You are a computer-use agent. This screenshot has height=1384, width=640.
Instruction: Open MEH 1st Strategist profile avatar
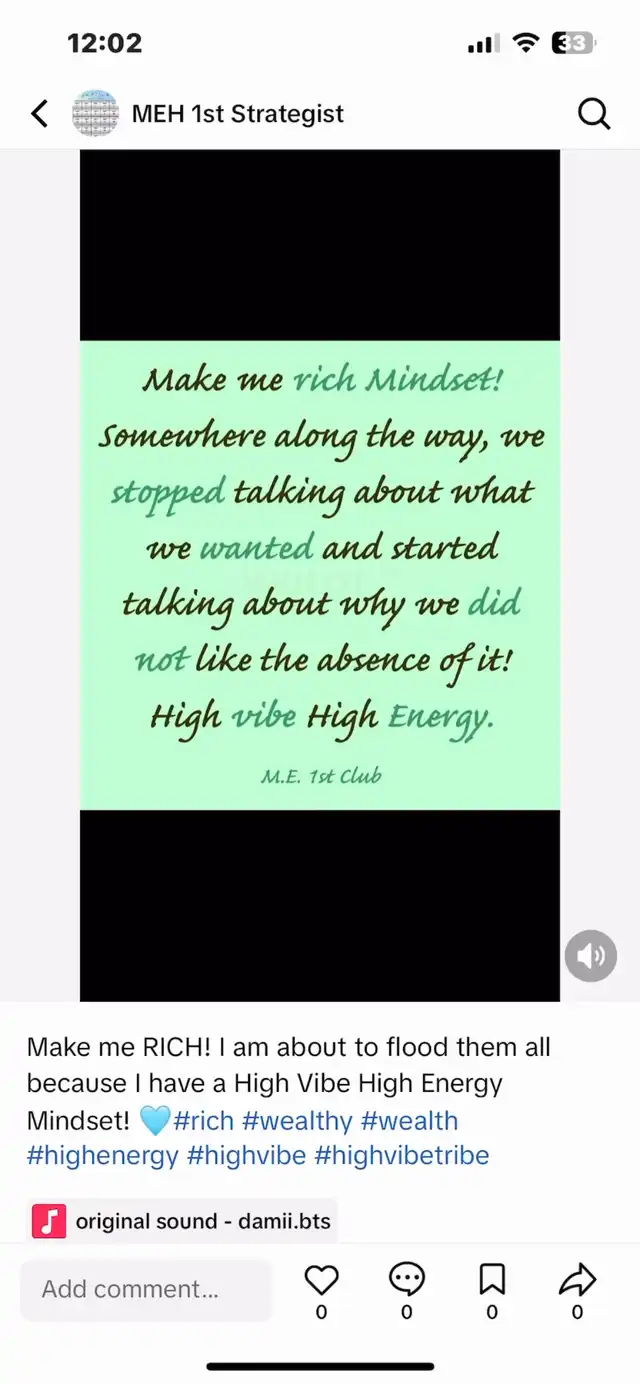coord(96,114)
